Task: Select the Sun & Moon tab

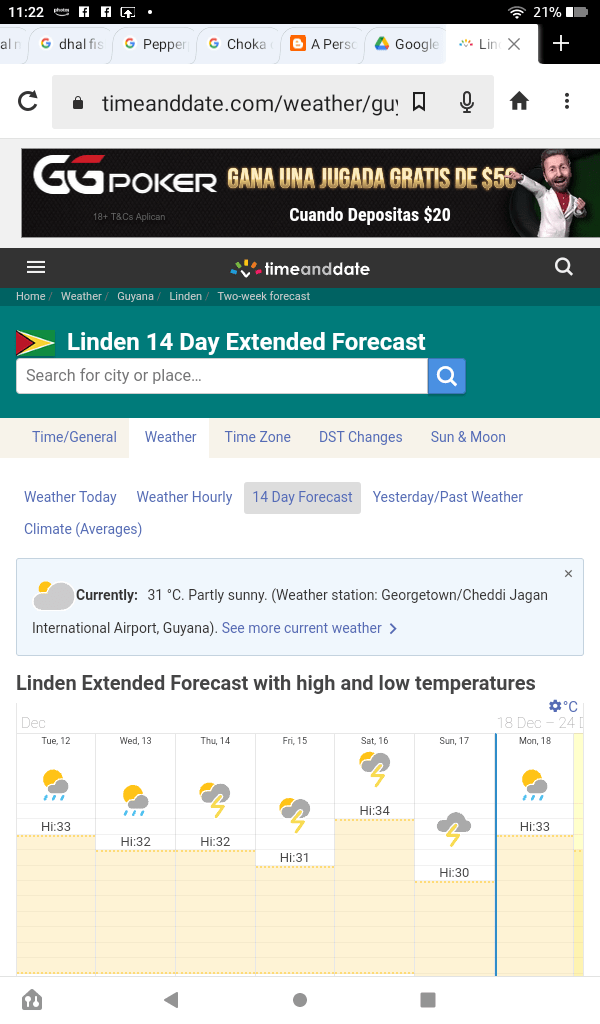Action: click(x=468, y=437)
